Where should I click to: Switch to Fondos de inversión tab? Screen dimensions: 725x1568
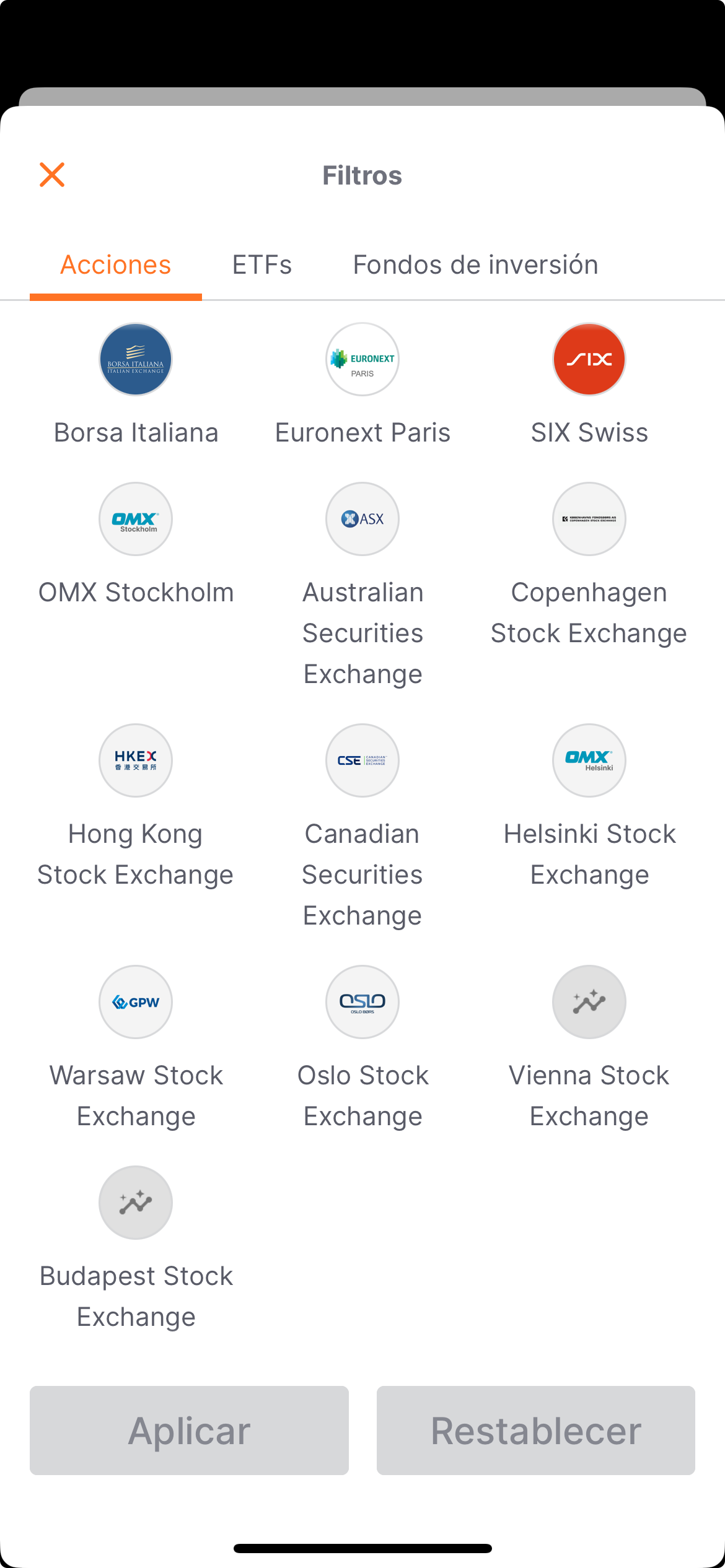click(x=475, y=265)
